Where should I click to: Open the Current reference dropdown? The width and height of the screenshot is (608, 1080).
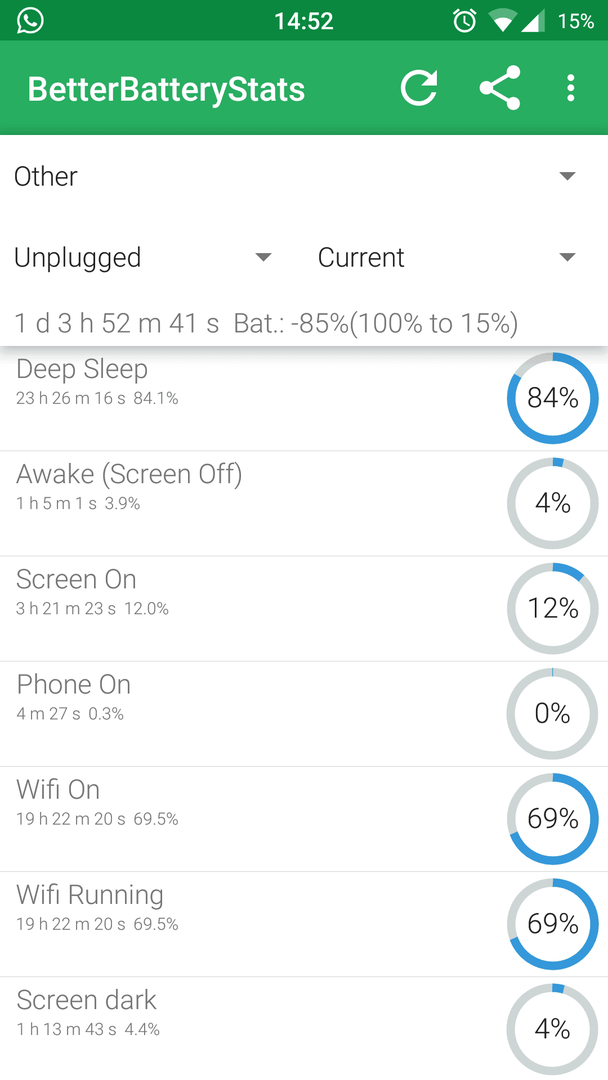[446, 258]
